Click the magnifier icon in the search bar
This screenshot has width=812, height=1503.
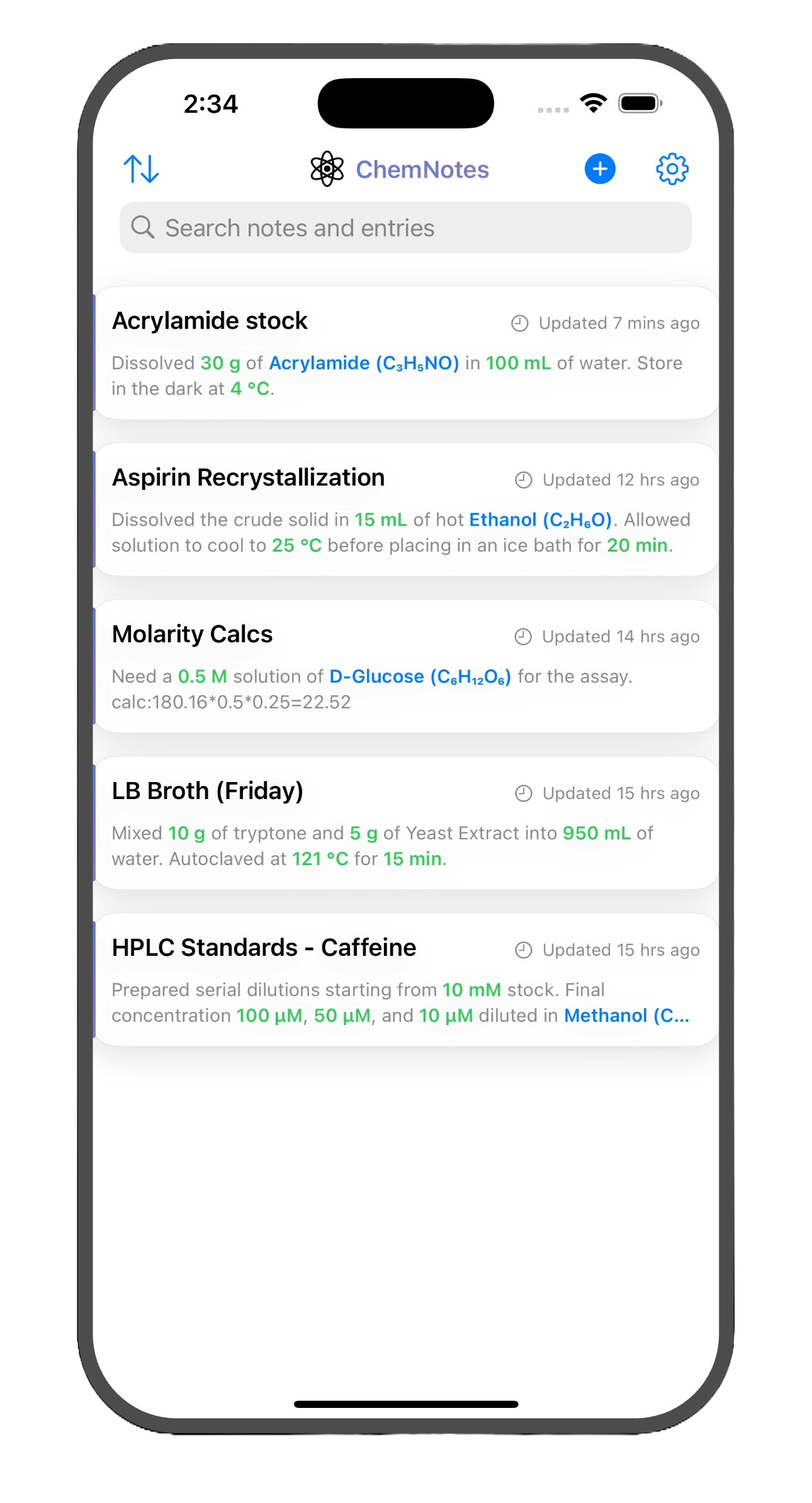point(144,227)
